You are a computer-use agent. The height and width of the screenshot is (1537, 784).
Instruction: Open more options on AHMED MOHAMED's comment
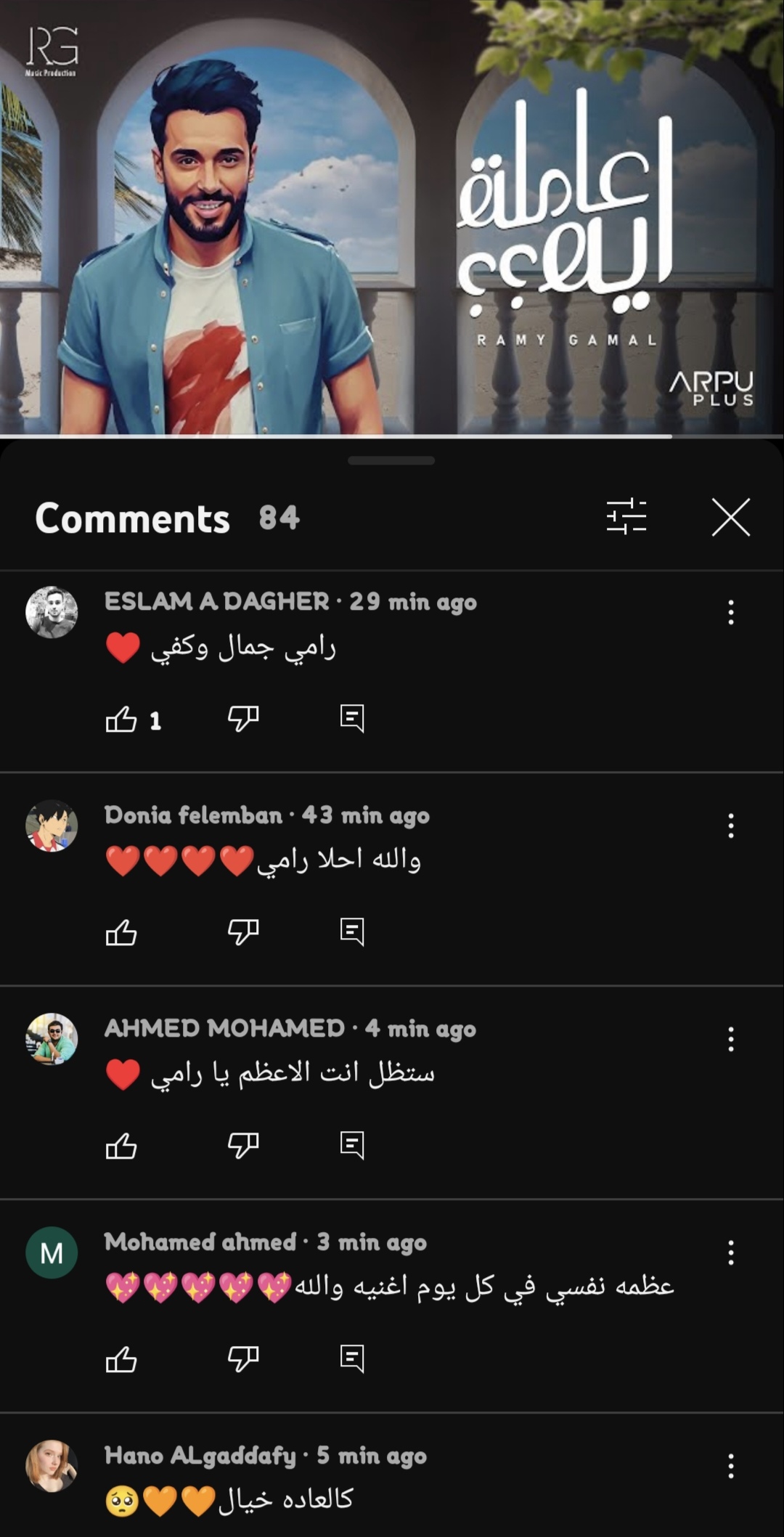(x=730, y=1039)
